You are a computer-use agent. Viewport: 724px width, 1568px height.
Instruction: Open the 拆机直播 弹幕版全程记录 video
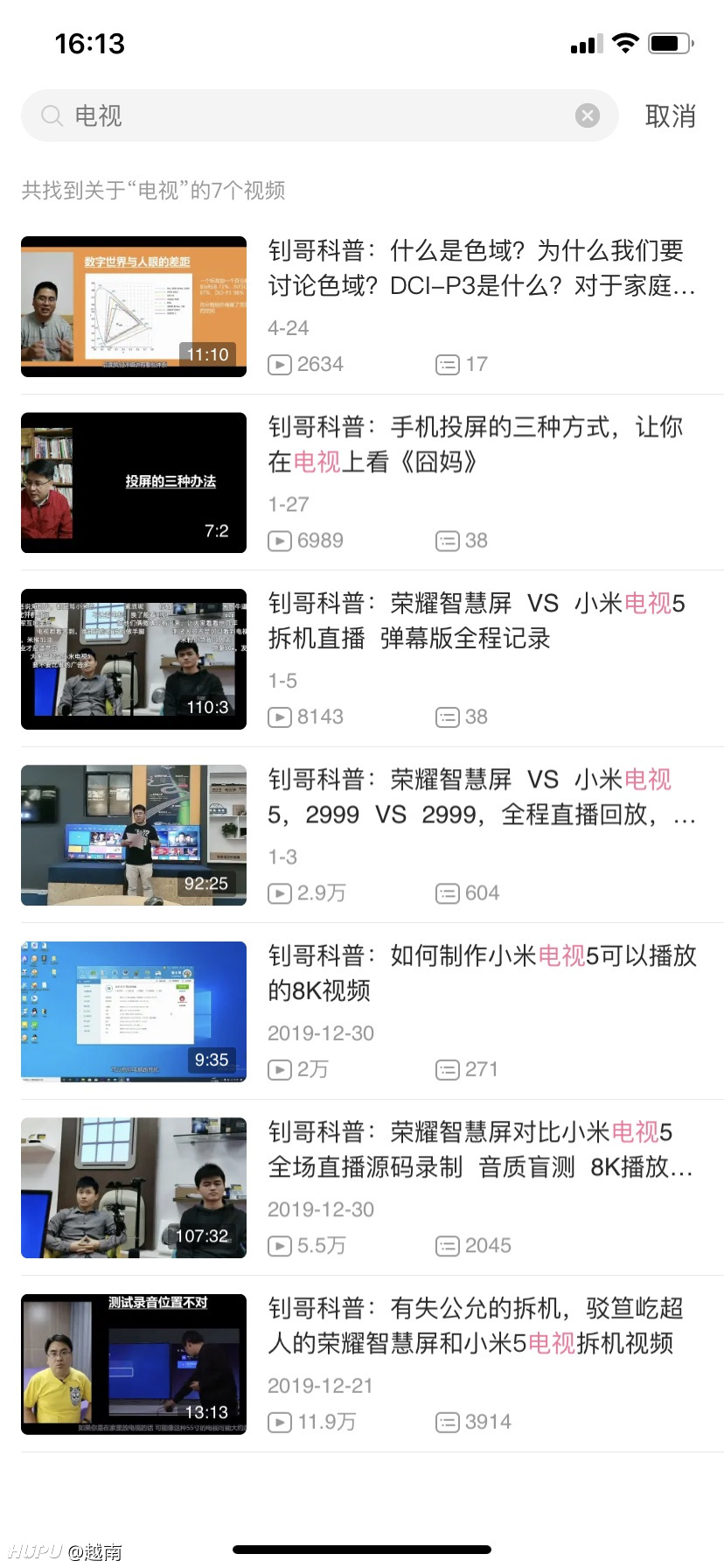click(x=372, y=659)
